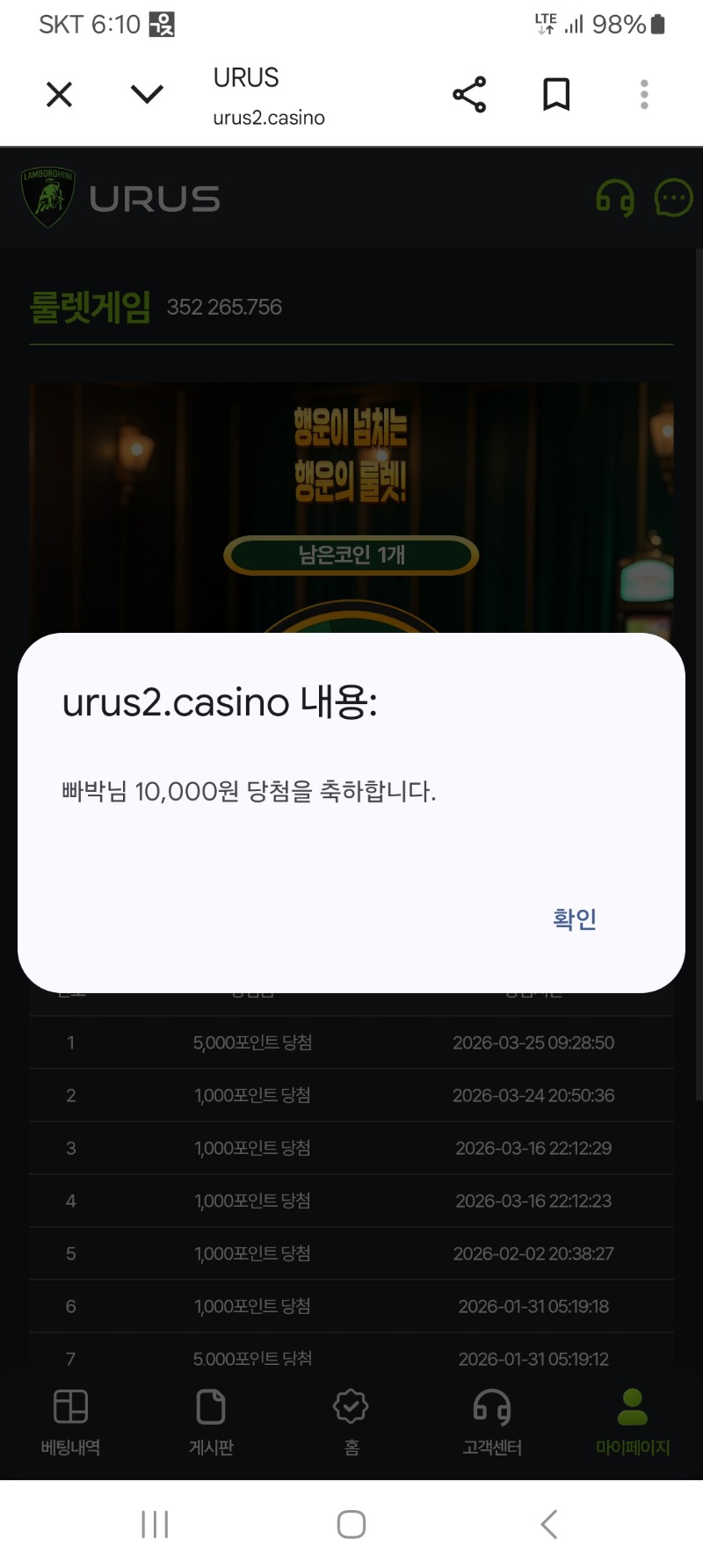Open the browser overflow menu
This screenshot has height=1568, width=703.
(x=644, y=94)
